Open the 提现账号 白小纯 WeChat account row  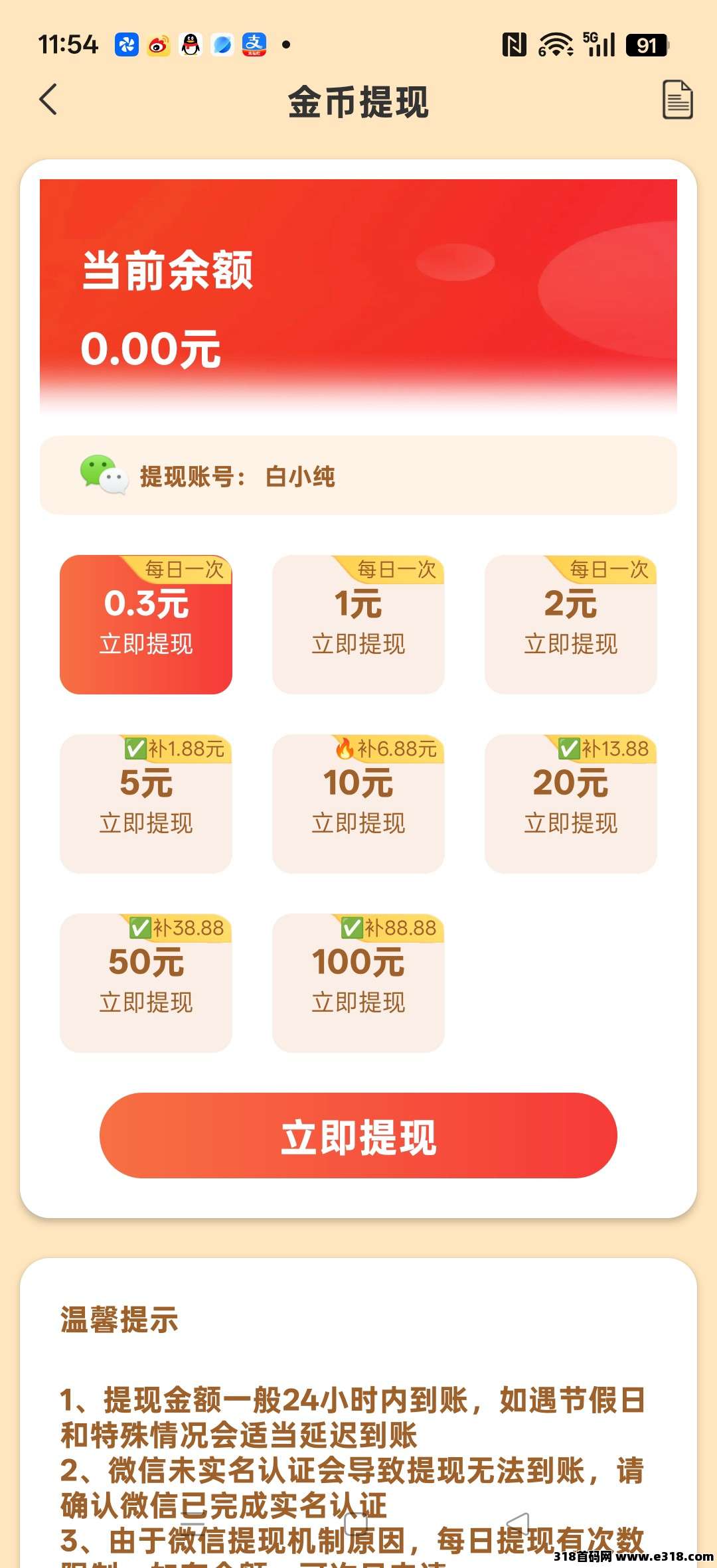[358, 475]
